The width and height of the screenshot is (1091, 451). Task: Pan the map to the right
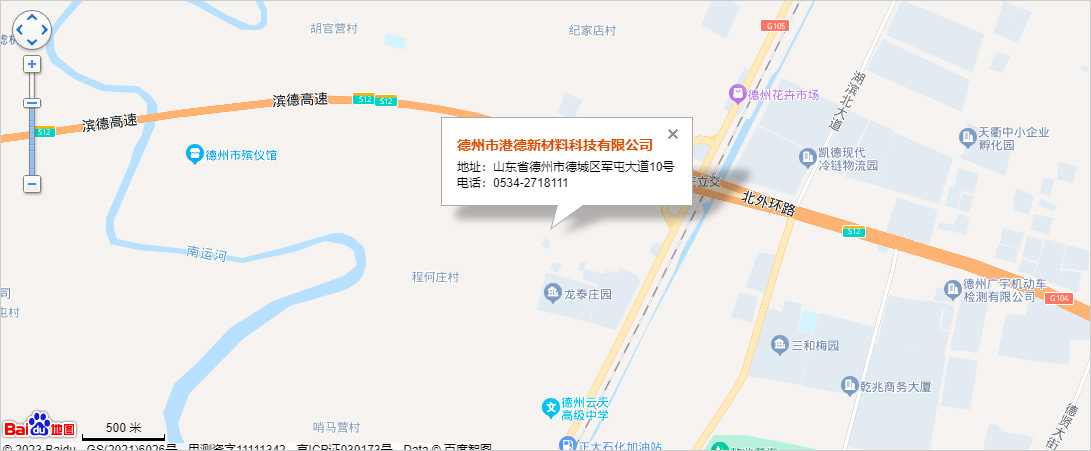tap(45, 30)
